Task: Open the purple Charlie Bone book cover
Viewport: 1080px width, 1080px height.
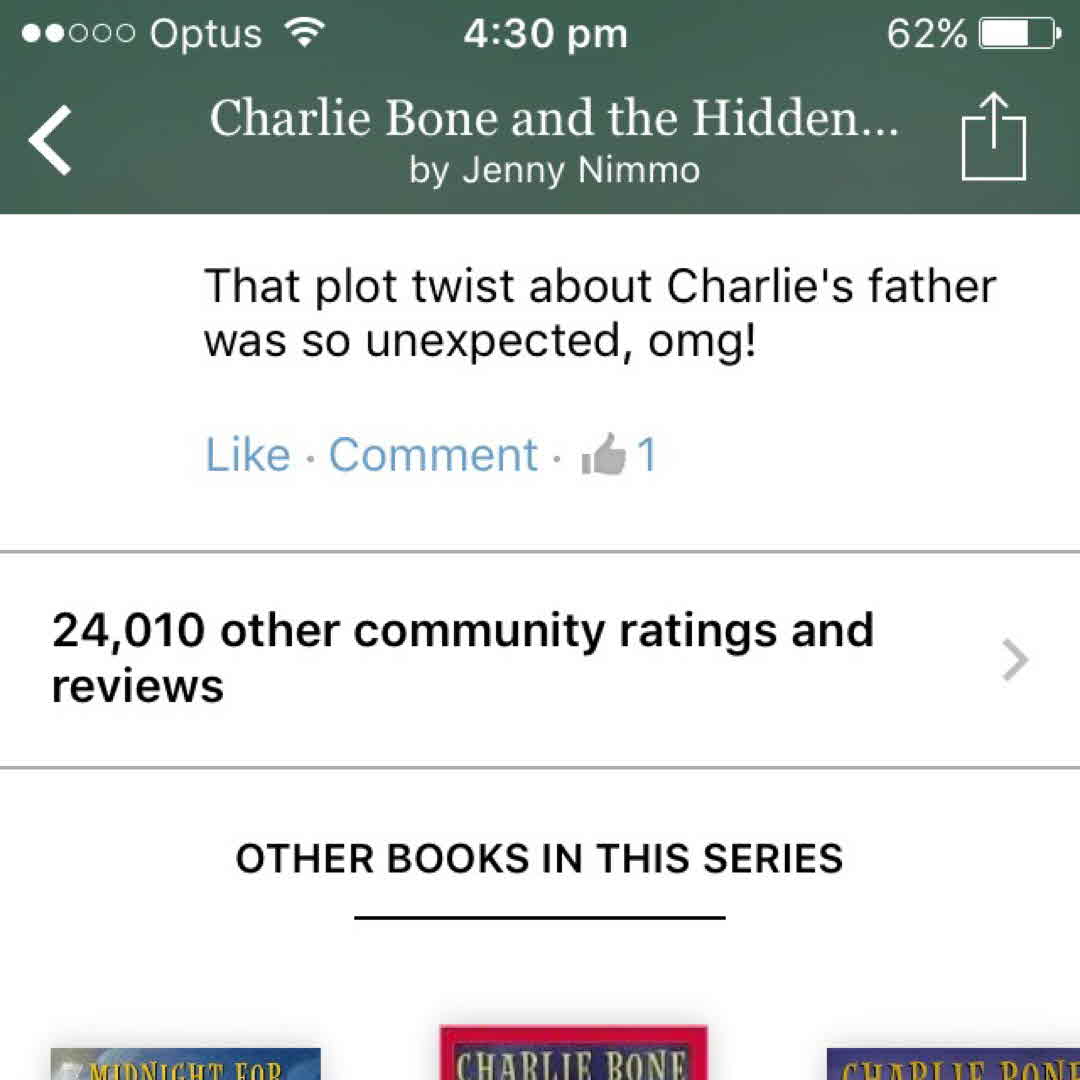Action: click(x=952, y=1063)
